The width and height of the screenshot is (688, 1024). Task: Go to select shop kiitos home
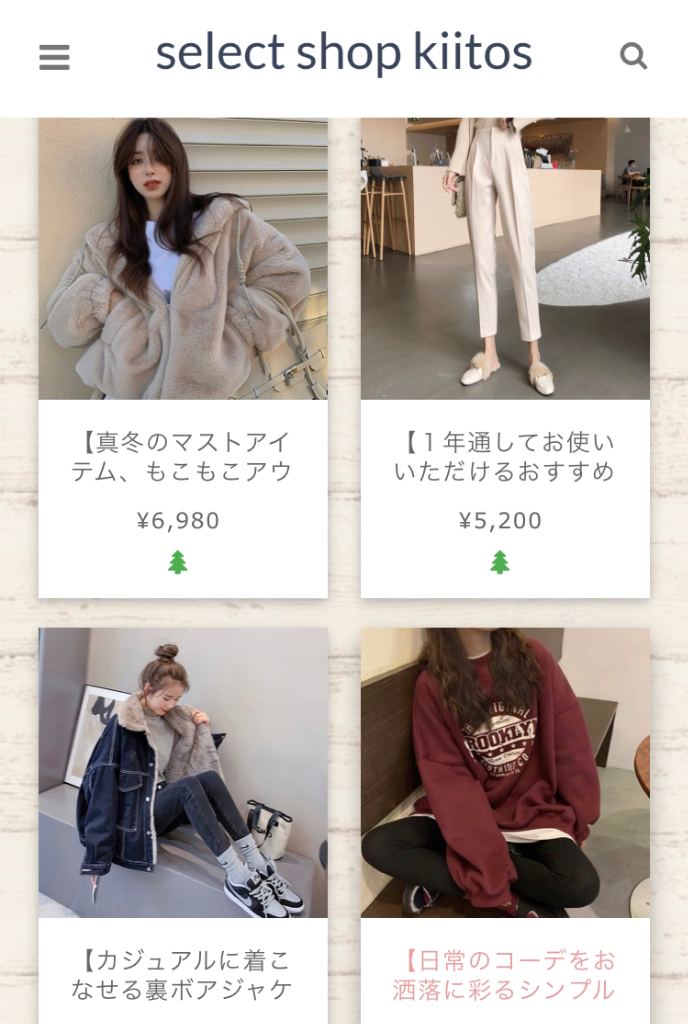click(343, 53)
